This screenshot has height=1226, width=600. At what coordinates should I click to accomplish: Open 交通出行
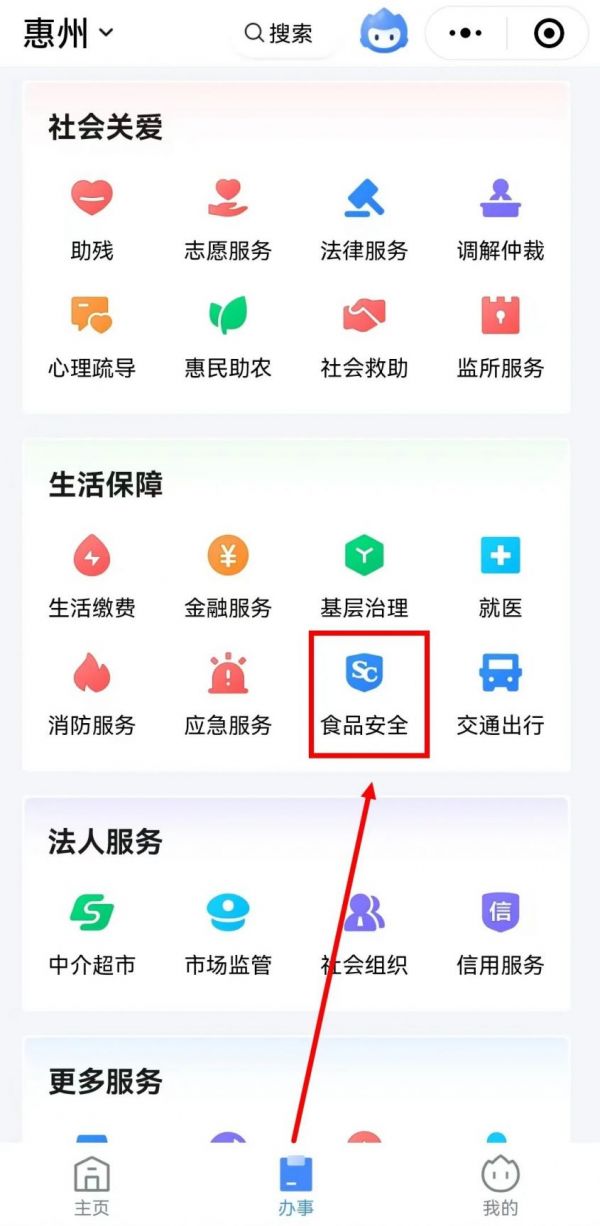tap(500, 695)
